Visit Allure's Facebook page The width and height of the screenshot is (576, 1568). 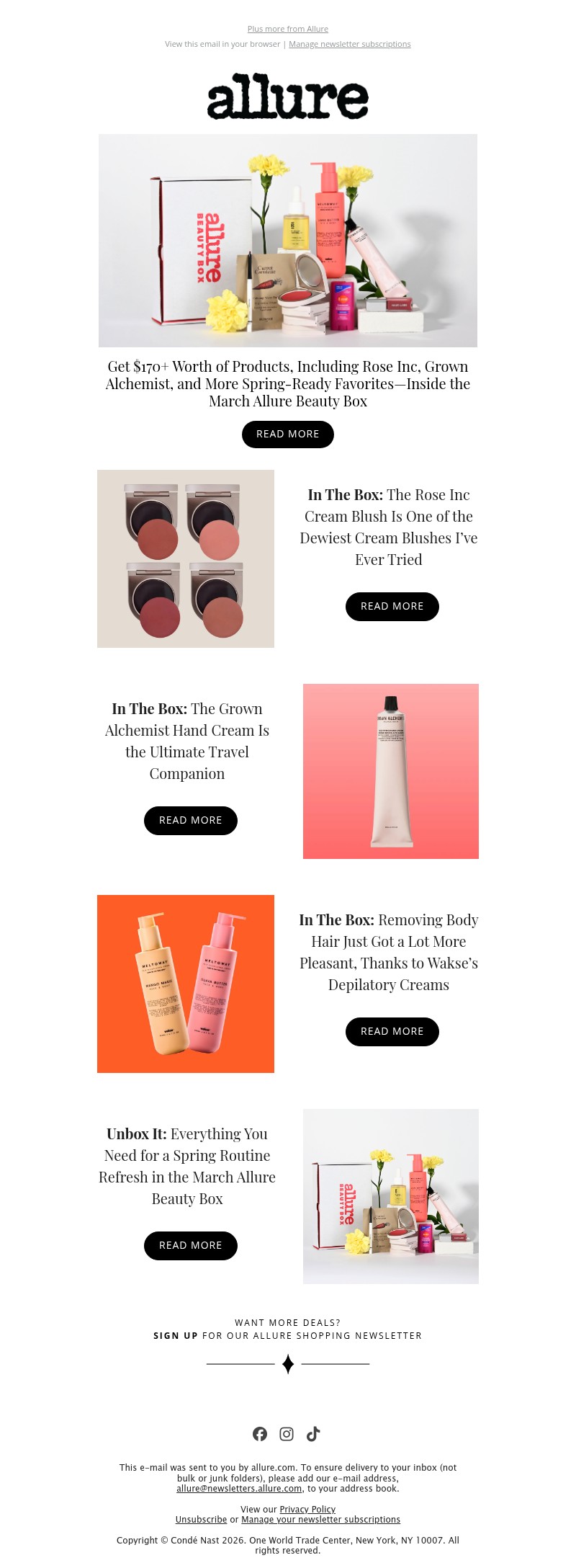(x=260, y=1434)
